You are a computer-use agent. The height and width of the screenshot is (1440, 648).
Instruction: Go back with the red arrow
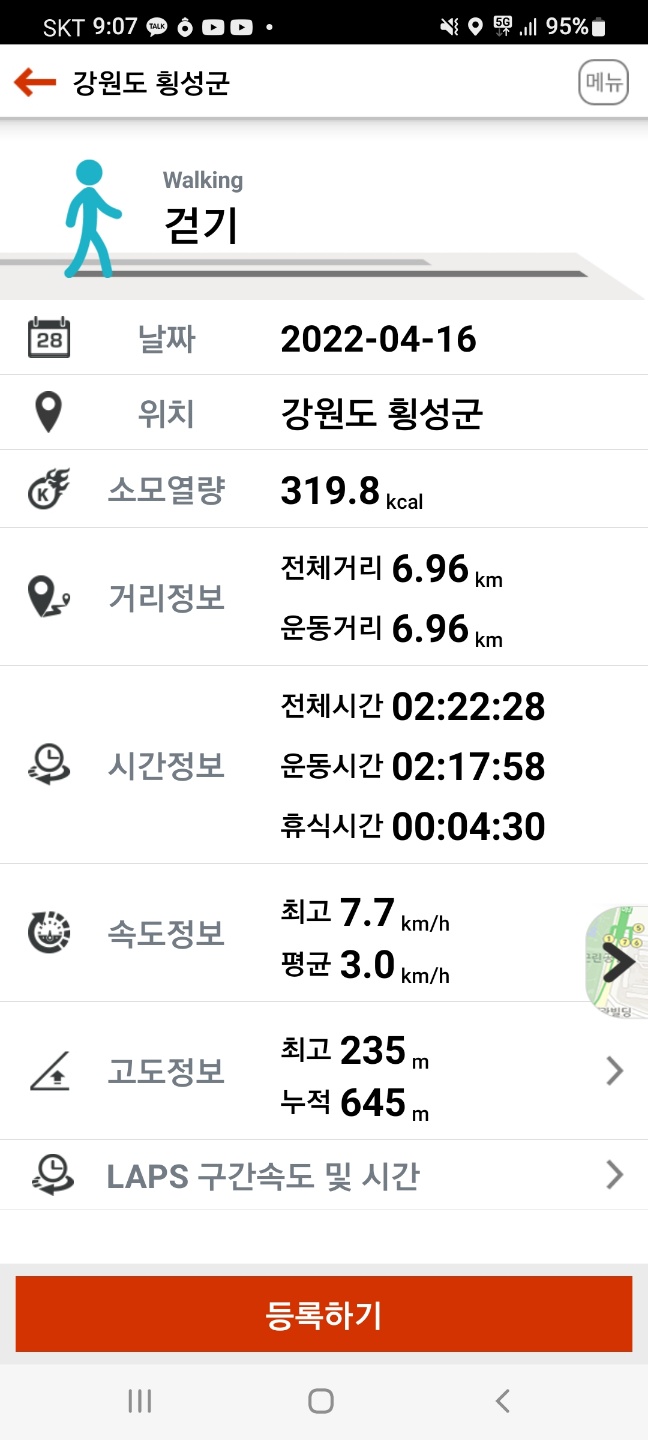(35, 82)
